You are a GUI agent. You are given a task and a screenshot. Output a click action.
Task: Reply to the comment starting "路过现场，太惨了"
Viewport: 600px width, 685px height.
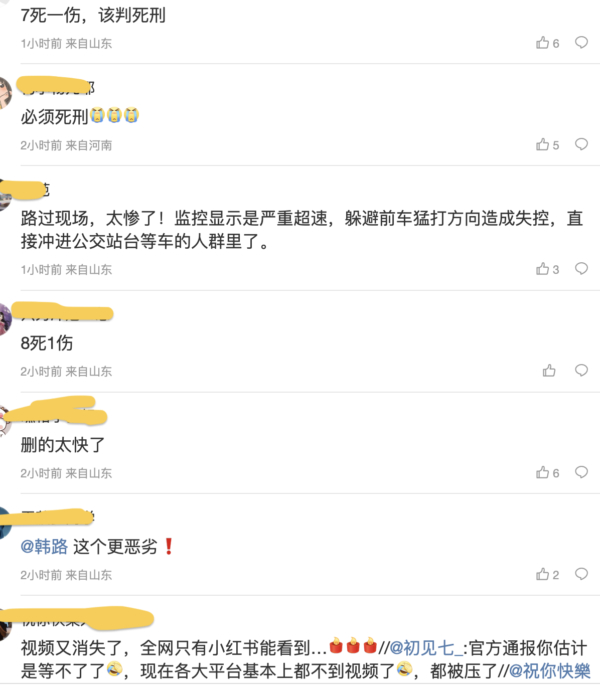tap(580, 269)
